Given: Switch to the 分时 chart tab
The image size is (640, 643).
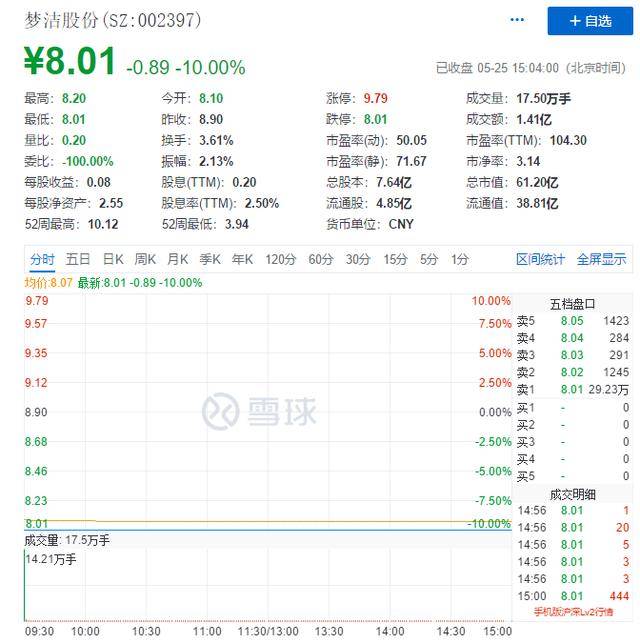Looking at the screenshot, I should pyautogui.click(x=42, y=259).
